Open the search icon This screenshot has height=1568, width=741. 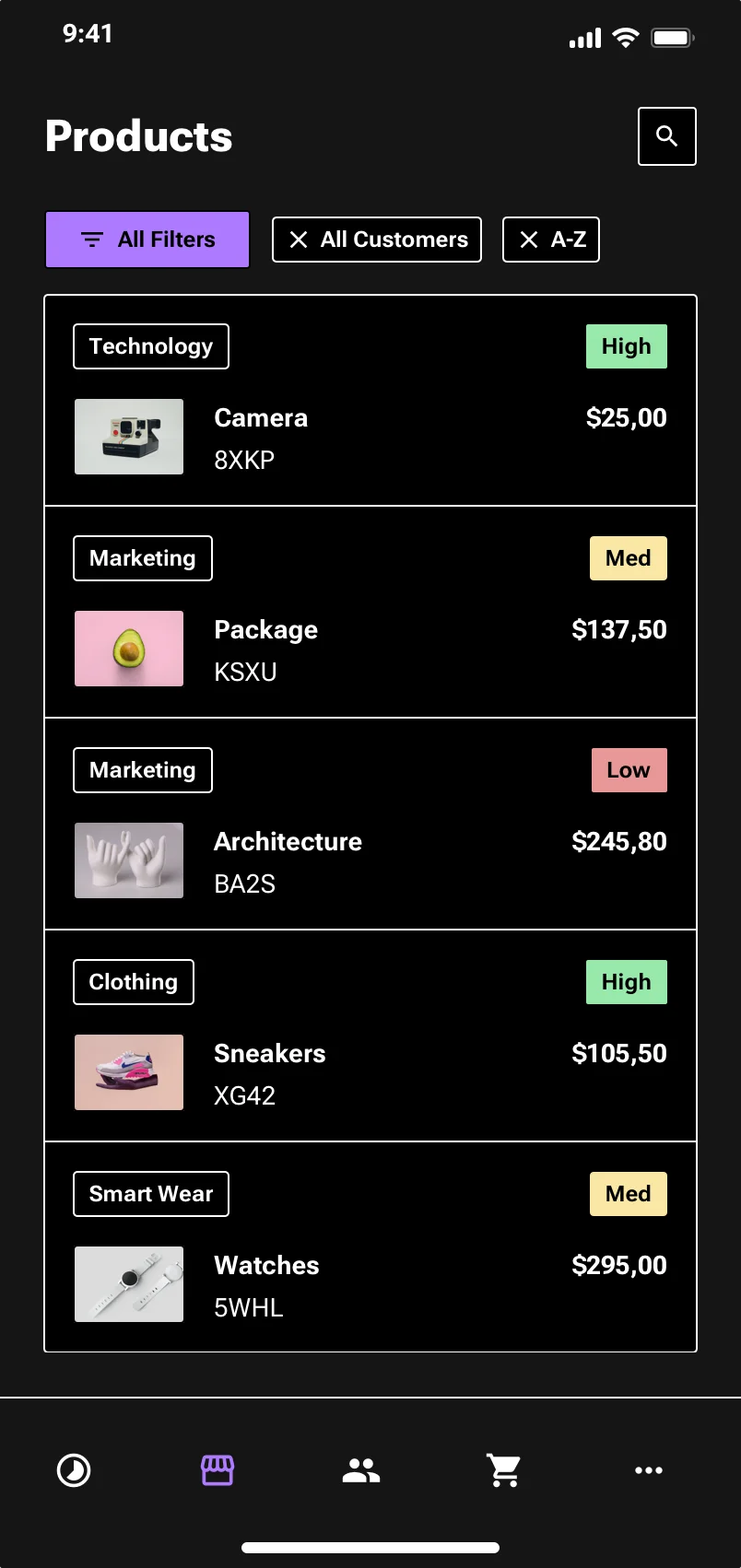pyautogui.click(x=666, y=136)
